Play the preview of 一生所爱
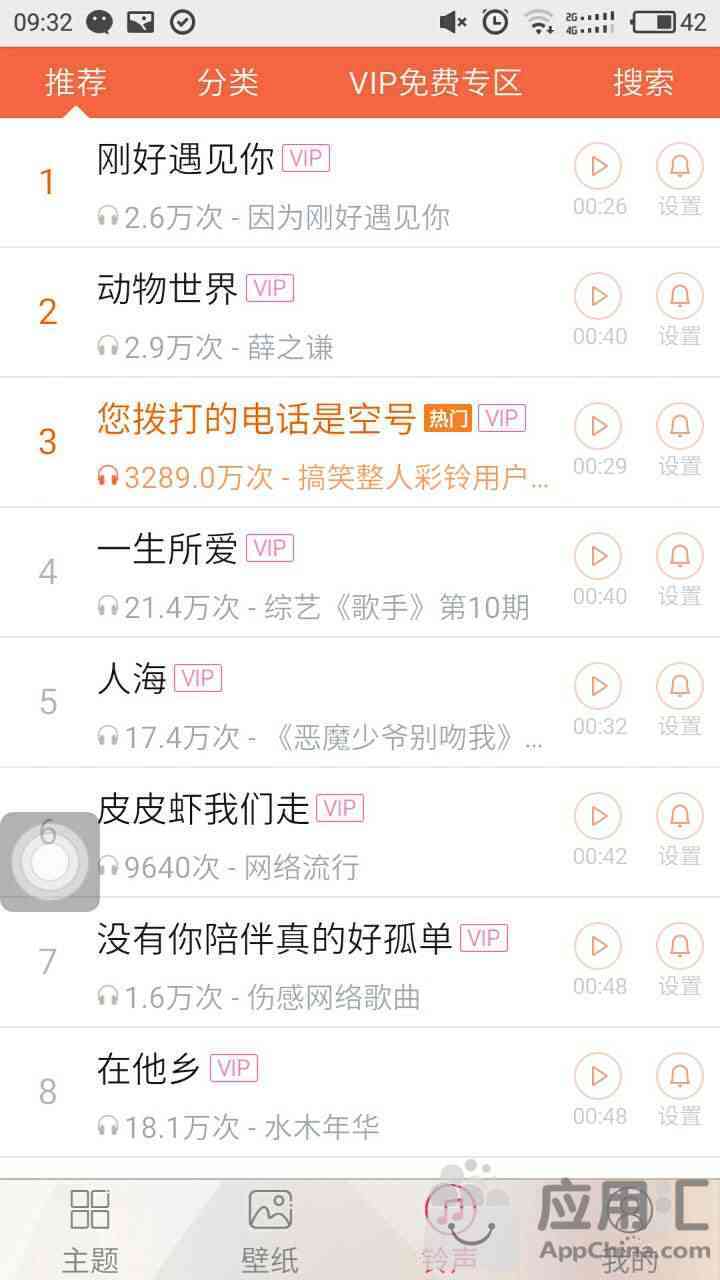The width and height of the screenshot is (720, 1280). pyautogui.click(x=598, y=556)
